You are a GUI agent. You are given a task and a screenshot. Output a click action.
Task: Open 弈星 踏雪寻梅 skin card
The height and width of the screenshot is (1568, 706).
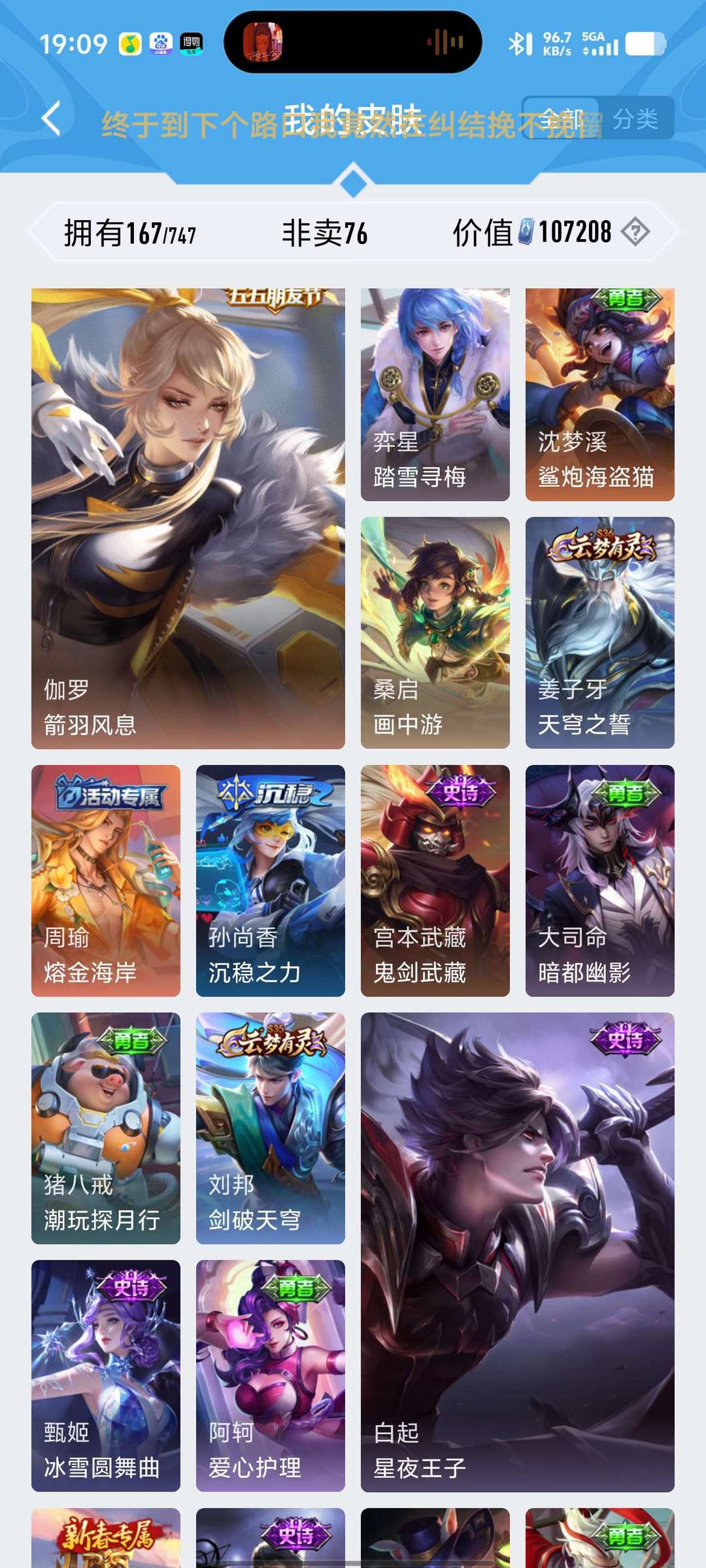coord(435,395)
